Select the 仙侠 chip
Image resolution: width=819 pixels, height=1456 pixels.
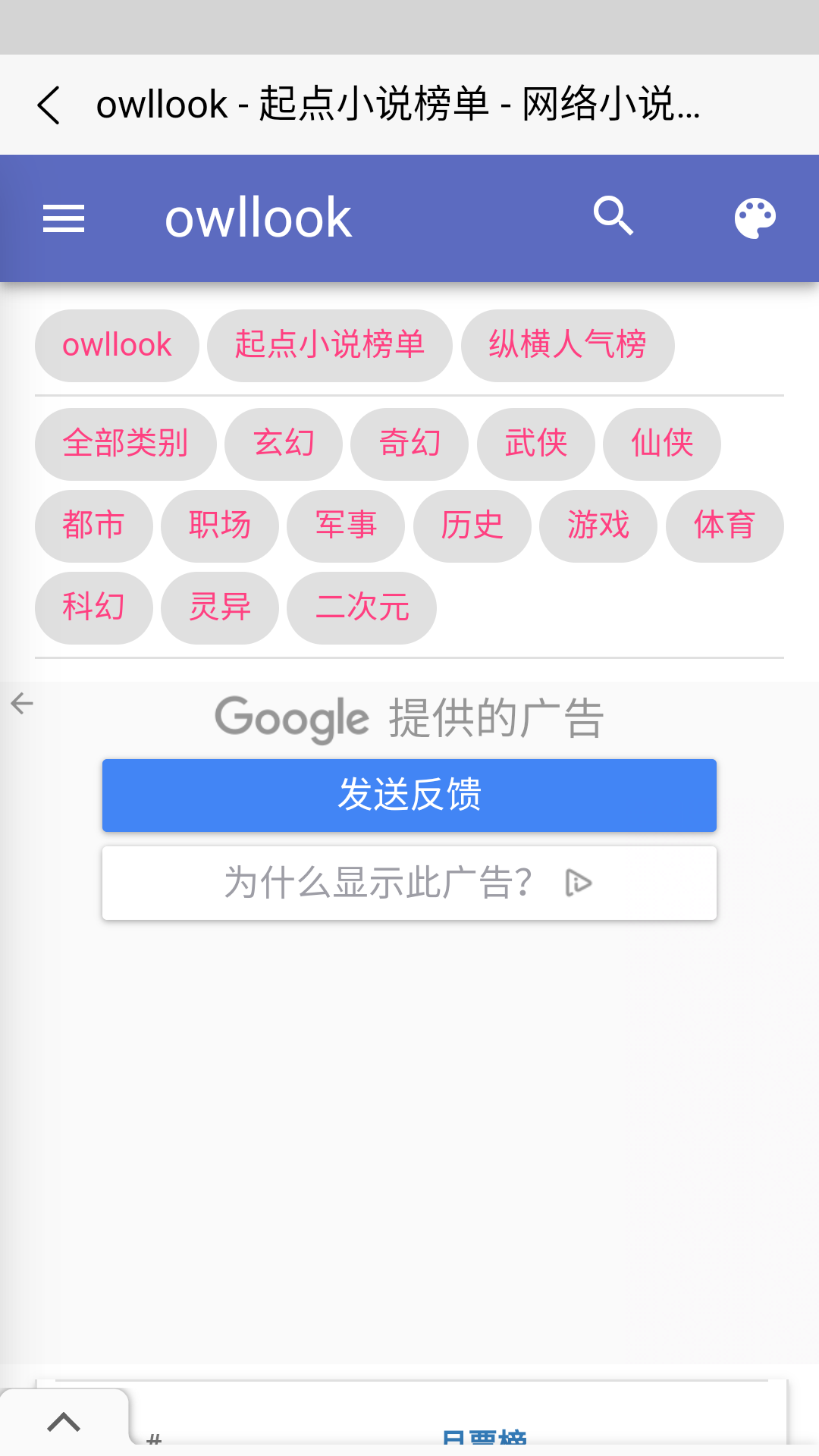point(661,444)
